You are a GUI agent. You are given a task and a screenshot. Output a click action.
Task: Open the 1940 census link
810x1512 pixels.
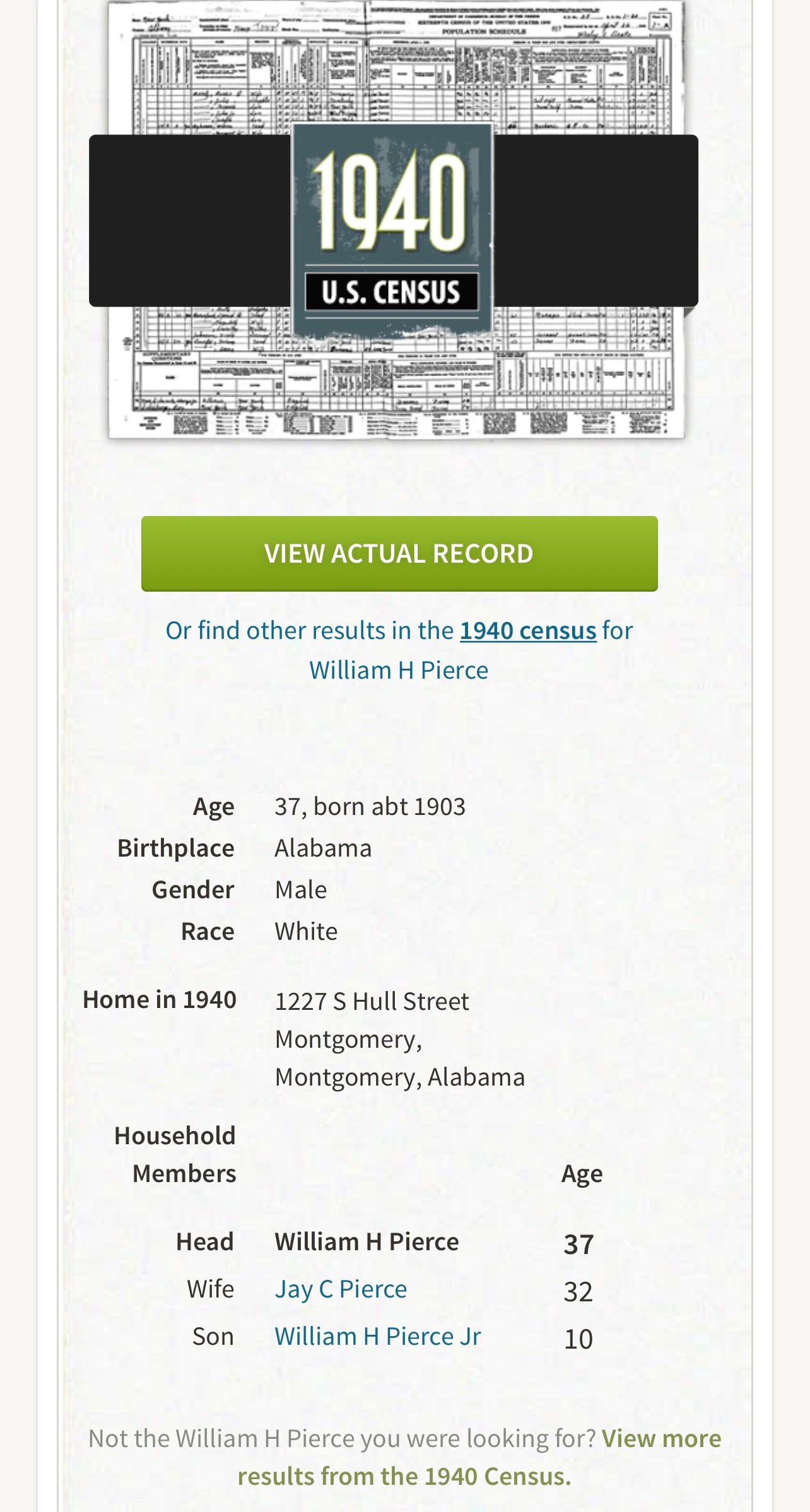528,630
